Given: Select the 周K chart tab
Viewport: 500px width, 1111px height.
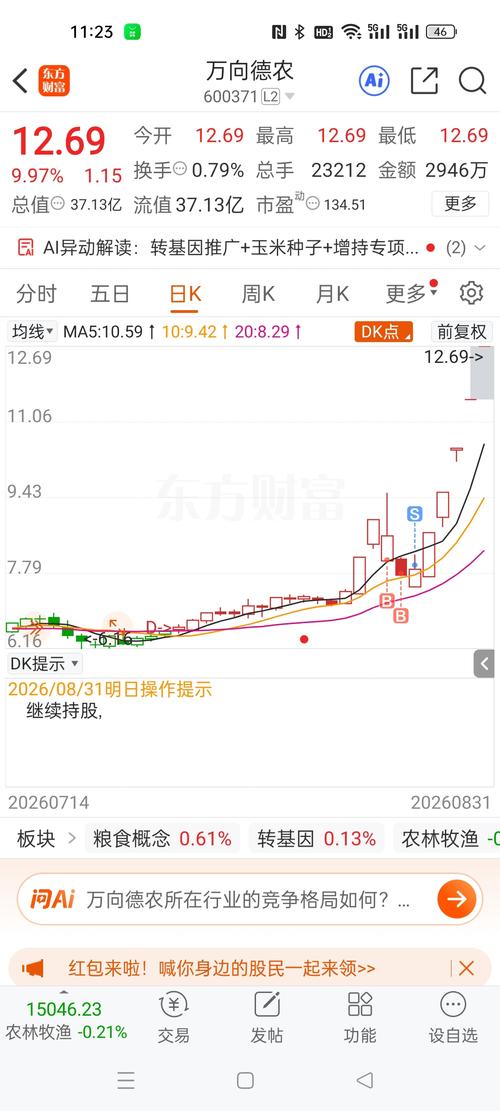Looking at the screenshot, I should (258, 293).
